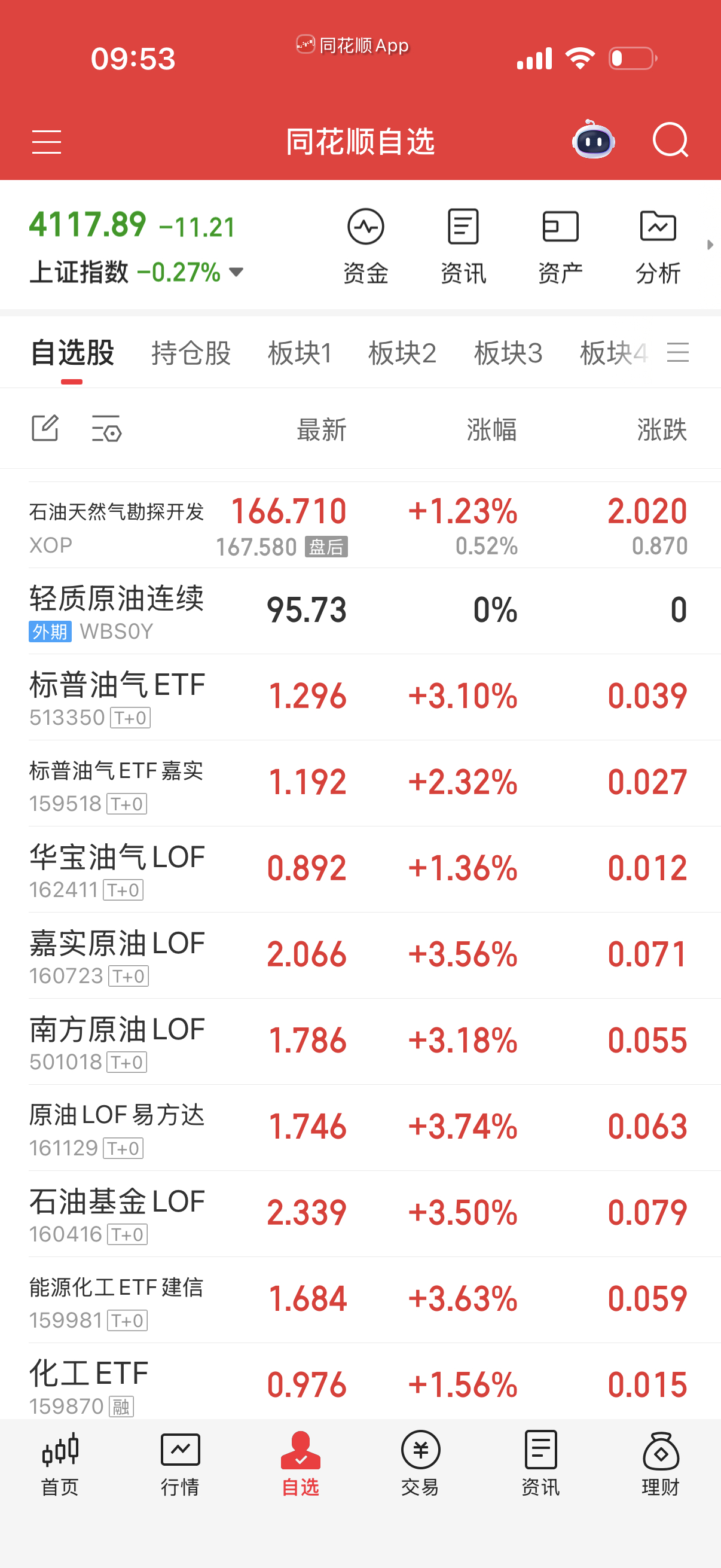The width and height of the screenshot is (721, 1568).
Task: Toggle sorting by 涨跌 column
Action: tap(662, 429)
